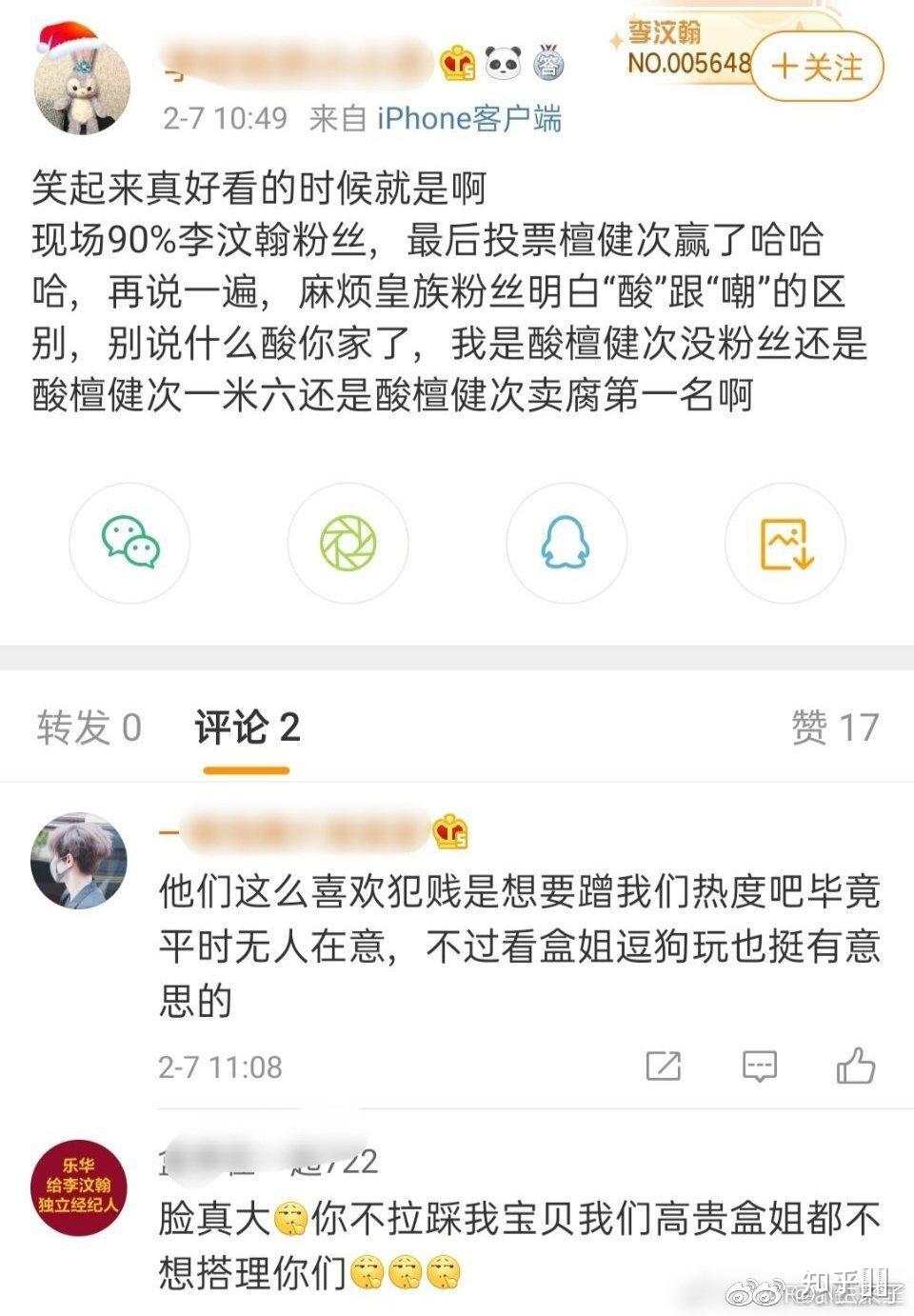Share the post to WeChat
Screen dimensions: 914x1316
pos(130,544)
